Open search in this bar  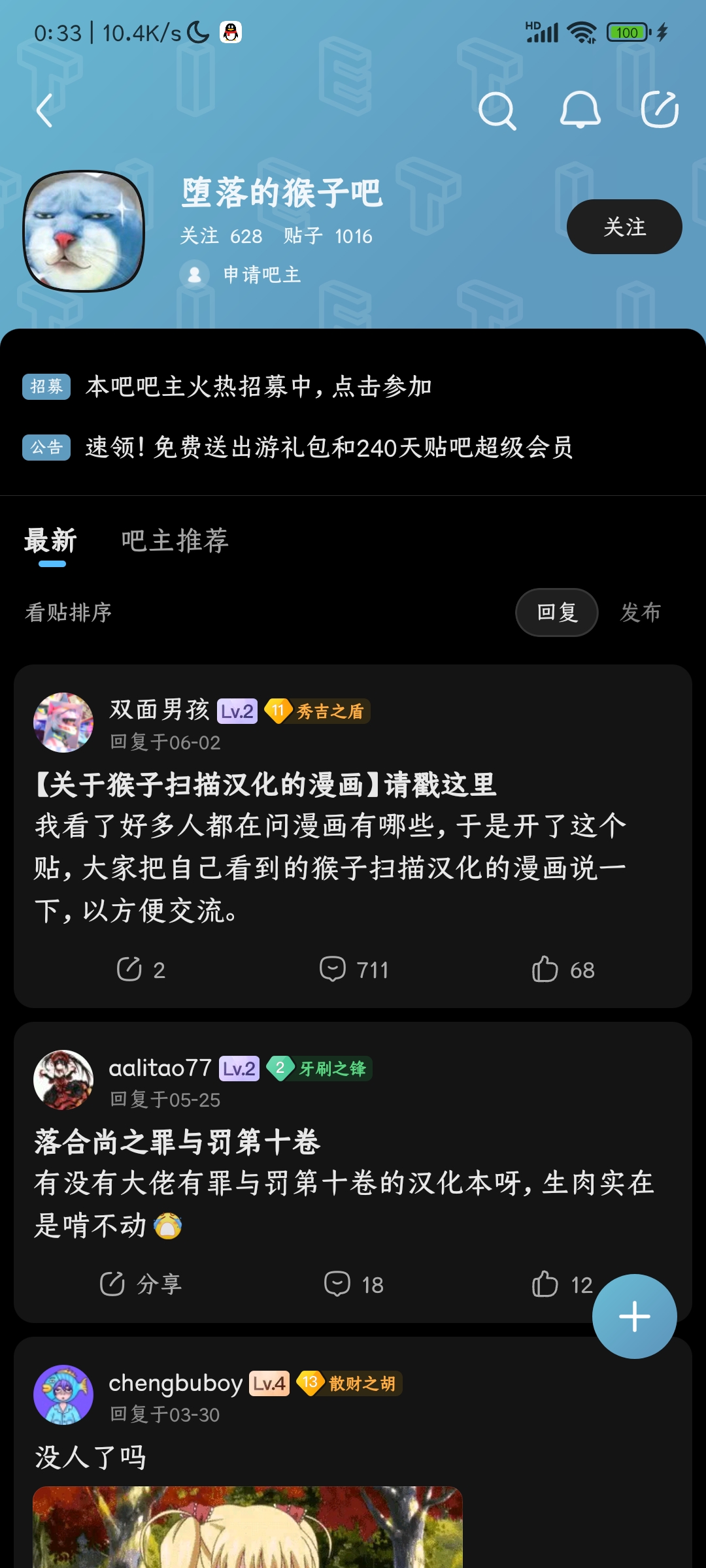pos(497,110)
